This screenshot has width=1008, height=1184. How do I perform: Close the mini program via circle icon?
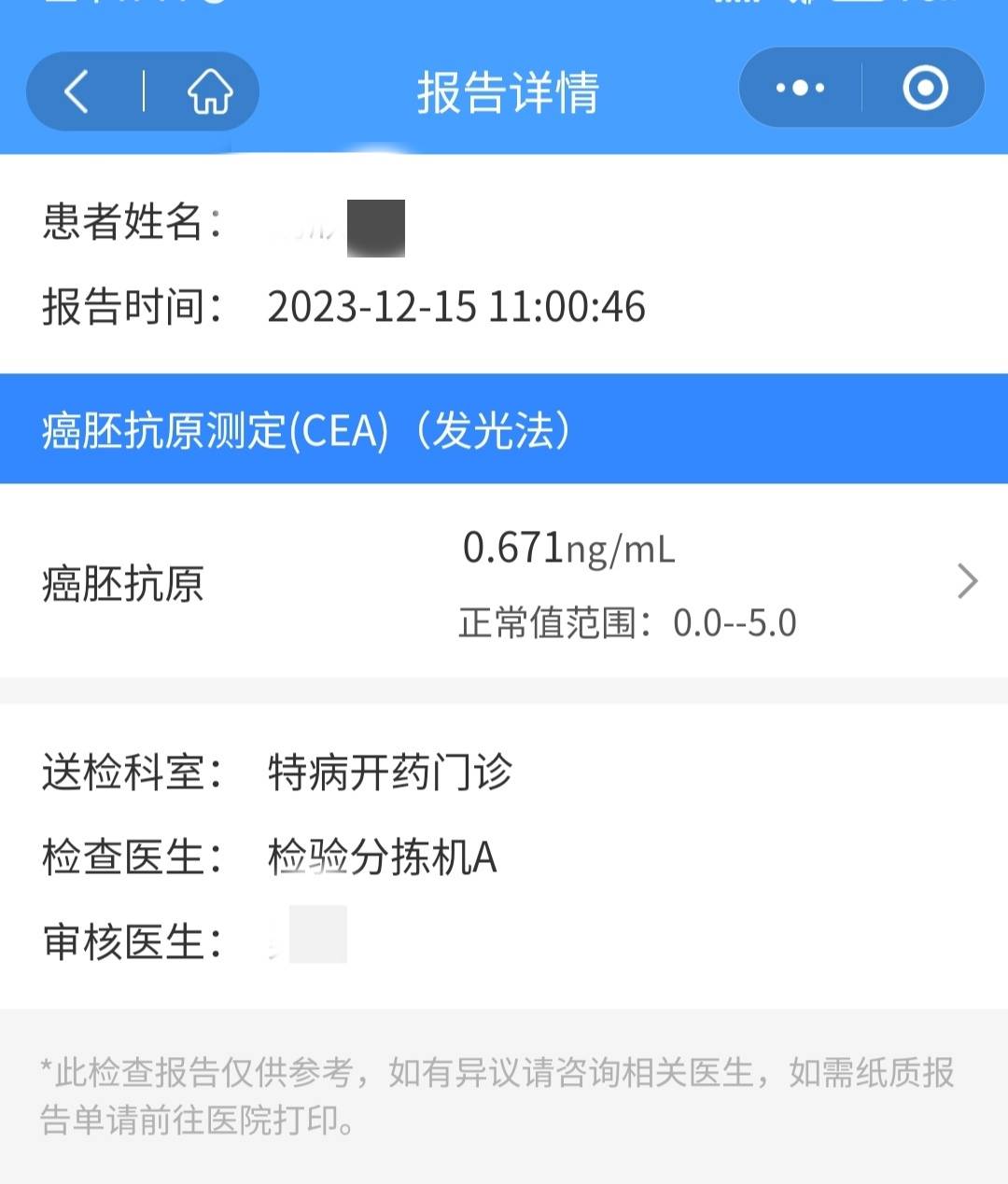point(925,89)
